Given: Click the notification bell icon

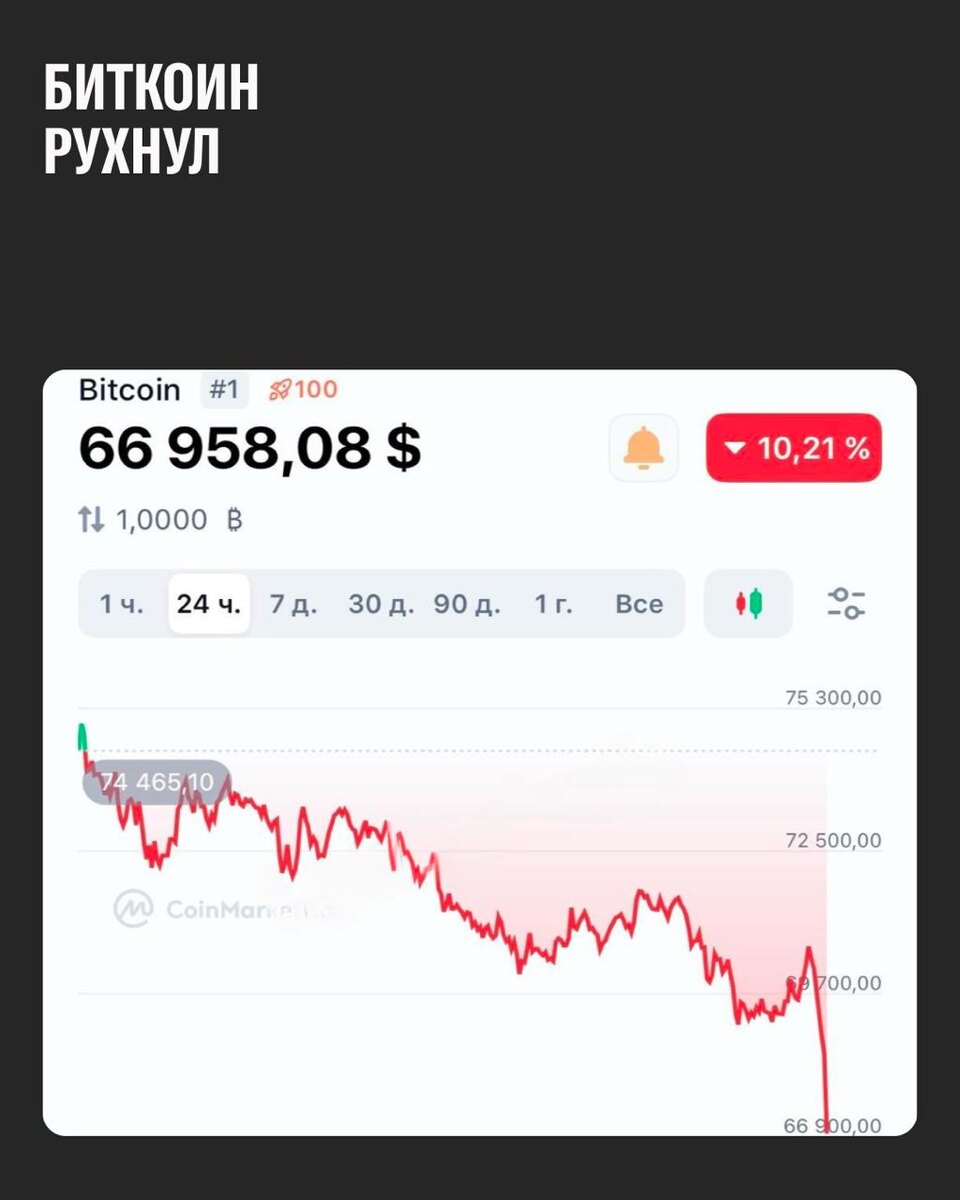Looking at the screenshot, I should click(x=643, y=448).
